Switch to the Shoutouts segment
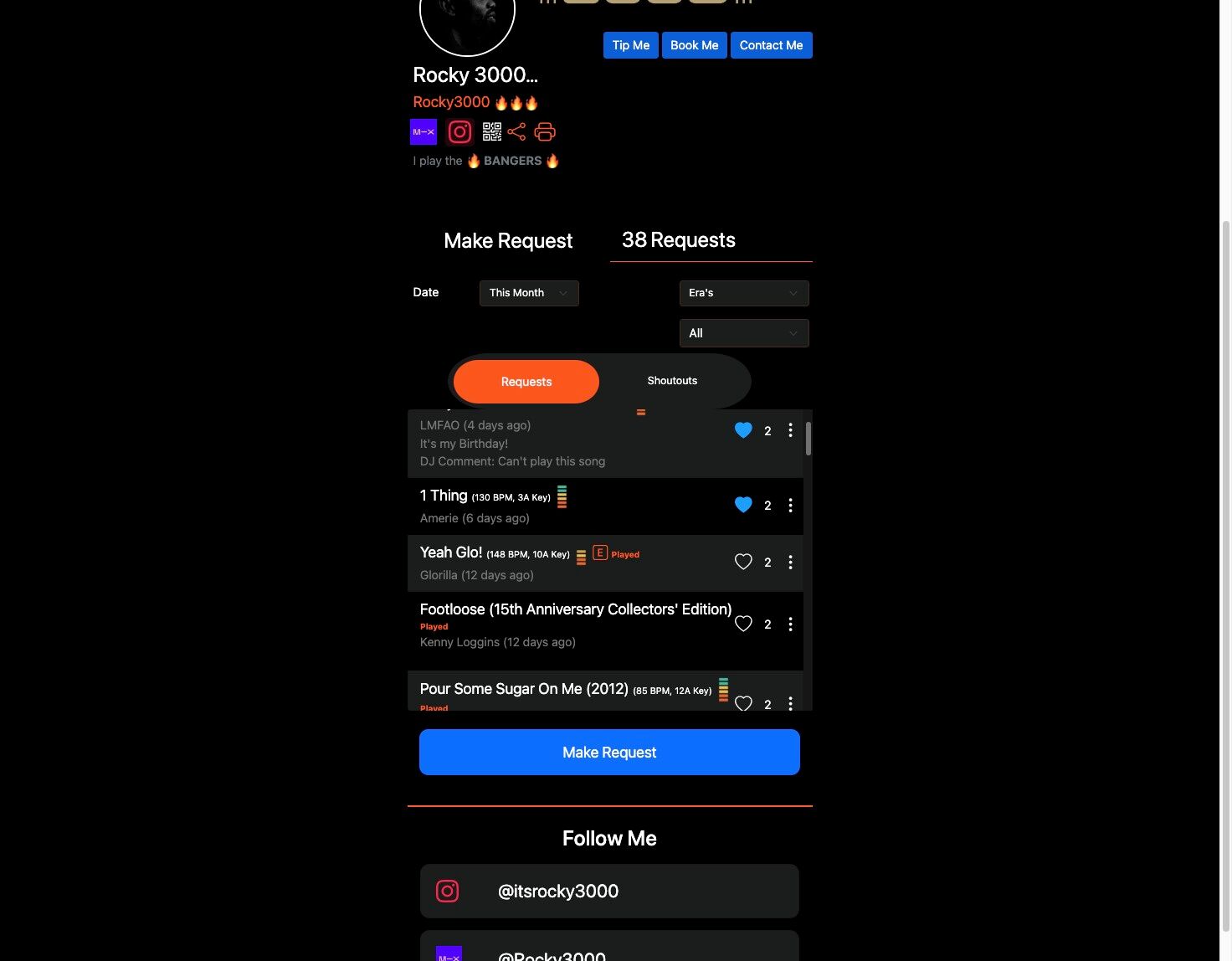This screenshot has height=961, width=1232. tap(672, 381)
